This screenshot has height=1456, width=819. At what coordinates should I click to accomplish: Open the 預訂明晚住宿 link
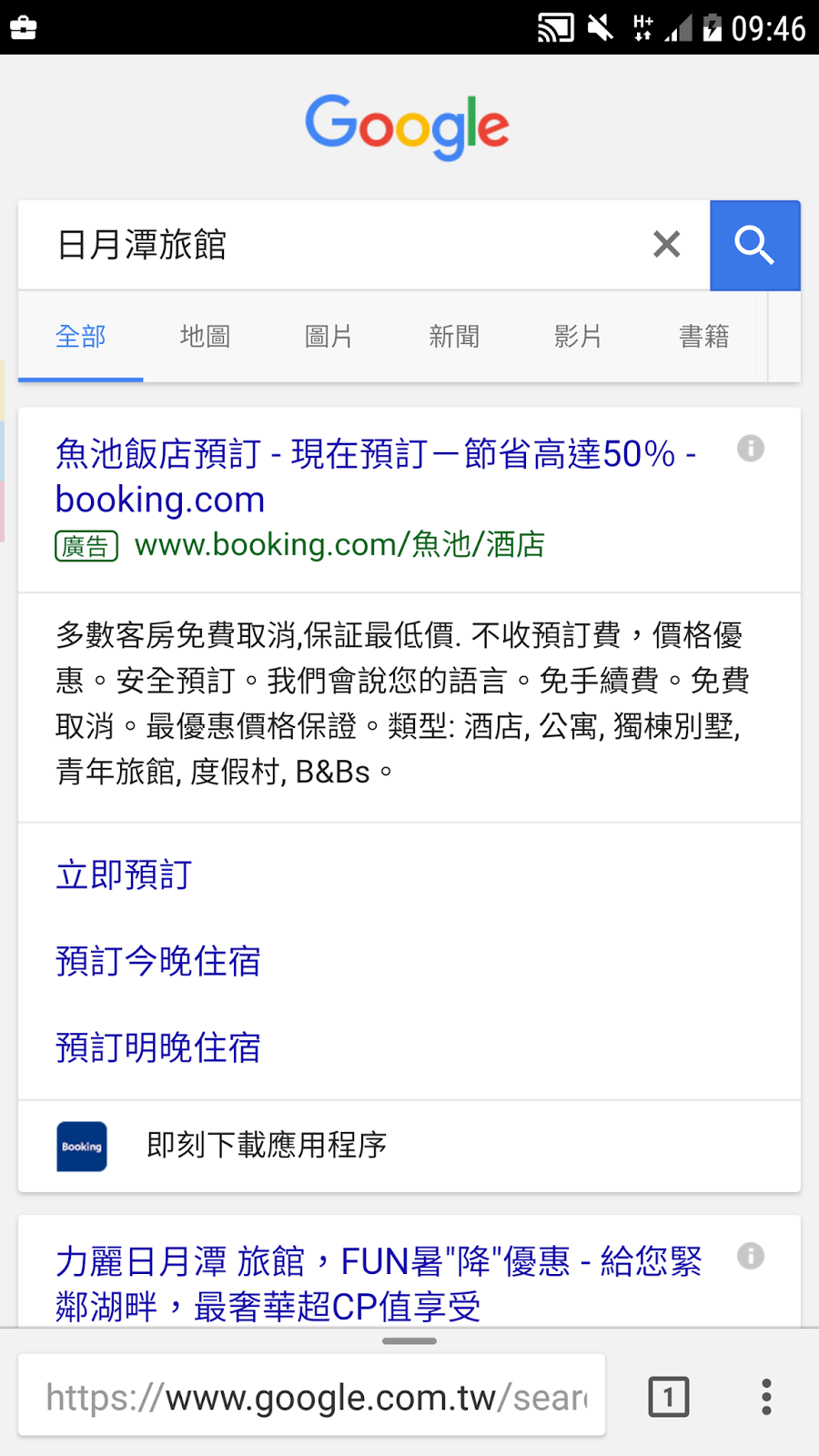[158, 1047]
